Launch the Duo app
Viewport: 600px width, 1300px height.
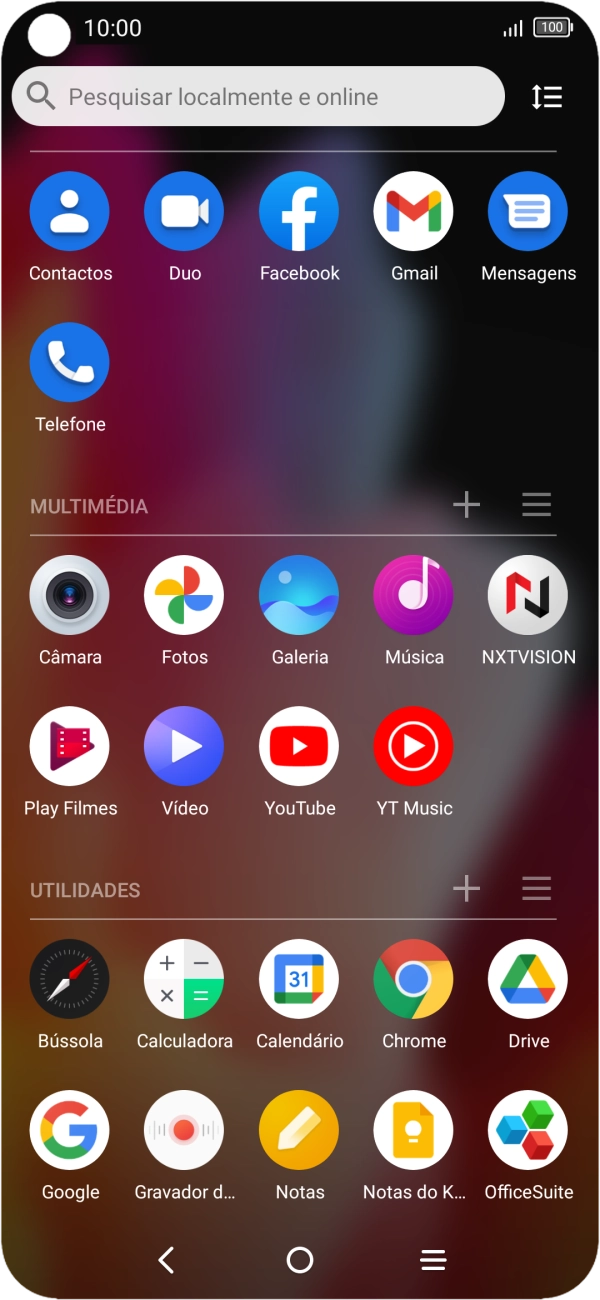[x=184, y=212]
